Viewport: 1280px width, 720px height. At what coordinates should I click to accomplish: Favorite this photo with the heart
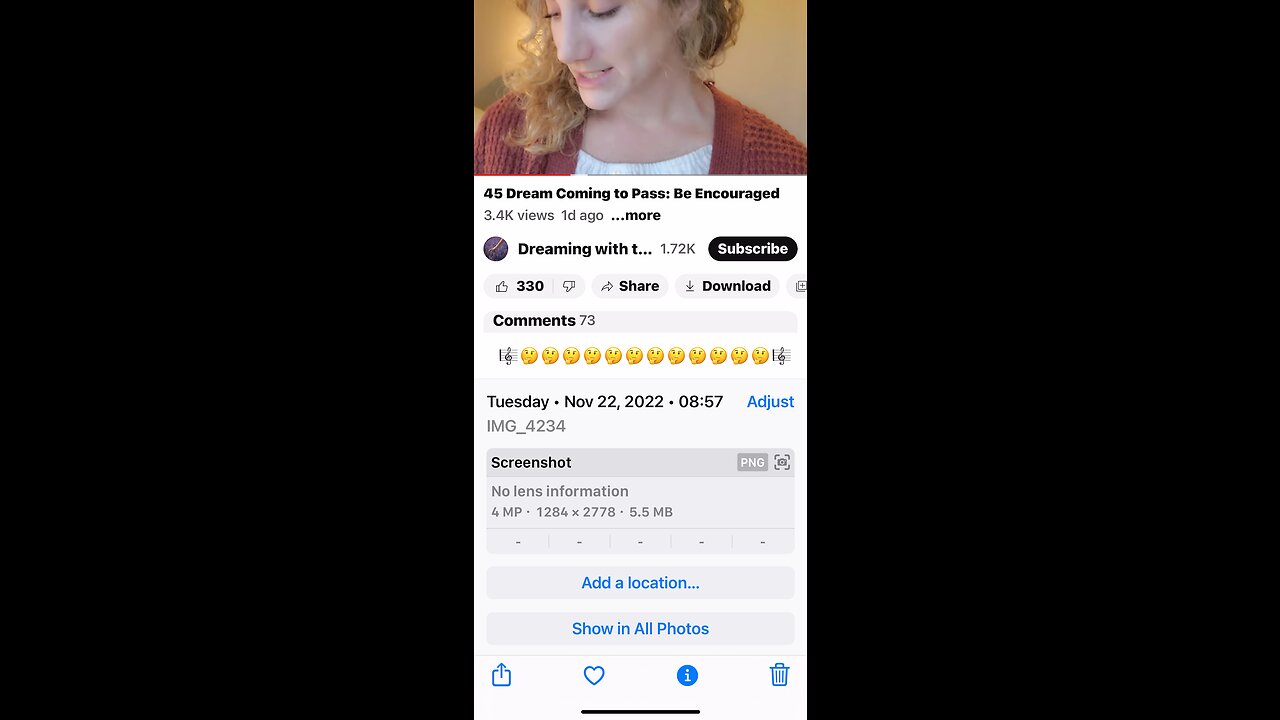[x=594, y=676]
